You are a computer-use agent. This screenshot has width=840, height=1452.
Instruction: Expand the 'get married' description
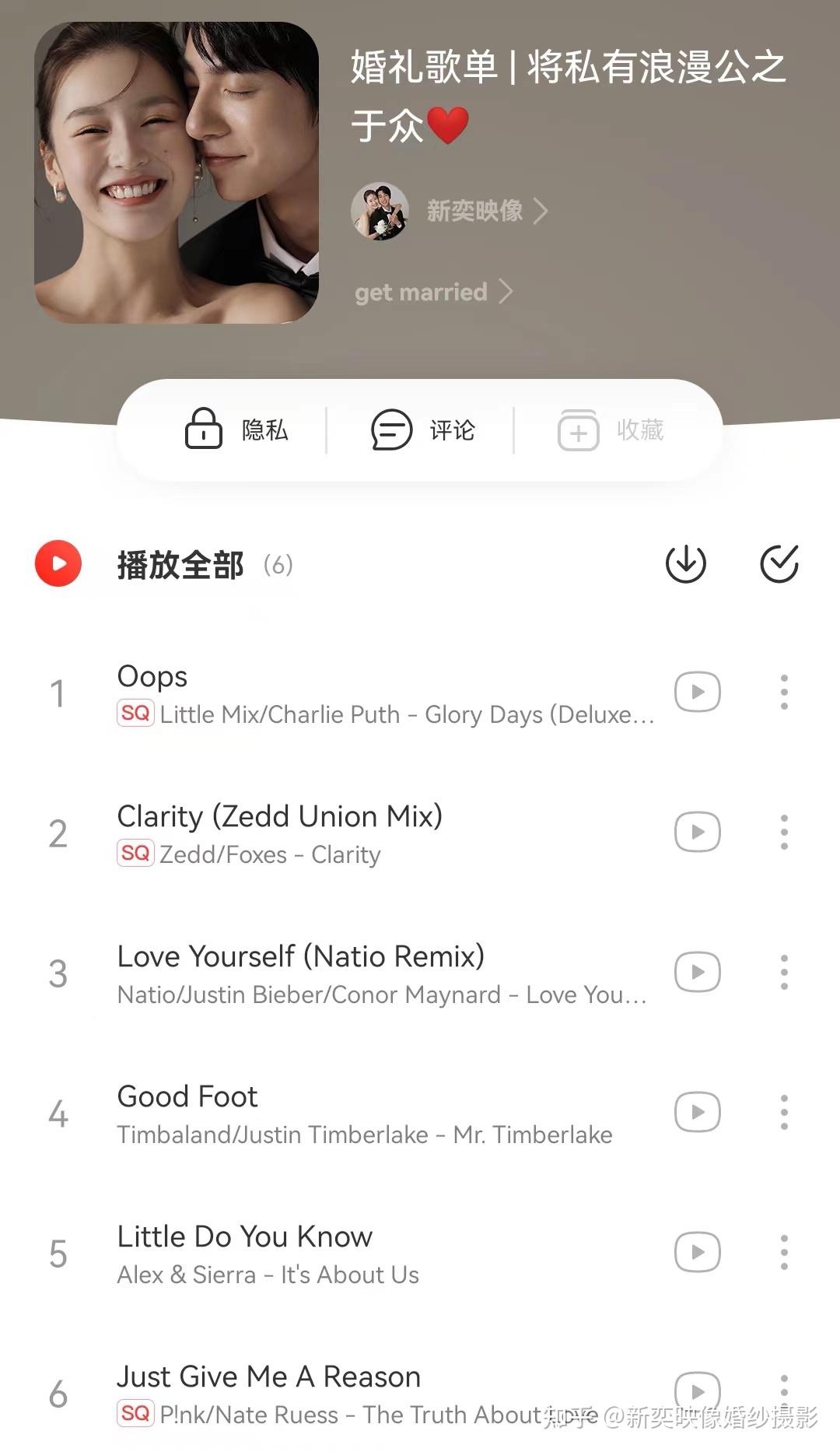pyautogui.click(x=434, y=292)
